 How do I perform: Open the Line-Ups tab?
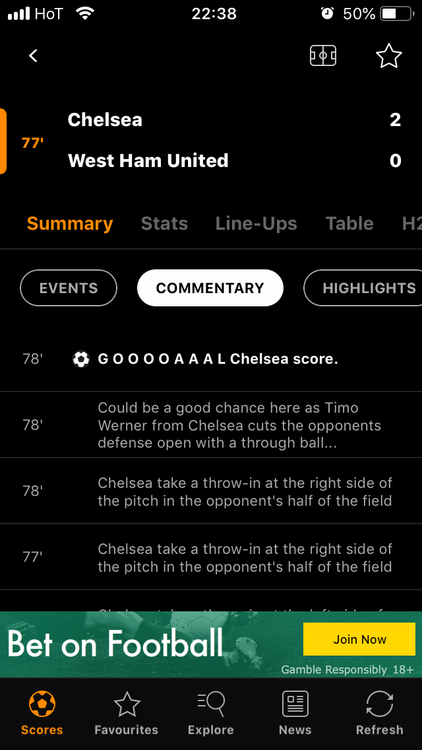click(x=256, y=223)
